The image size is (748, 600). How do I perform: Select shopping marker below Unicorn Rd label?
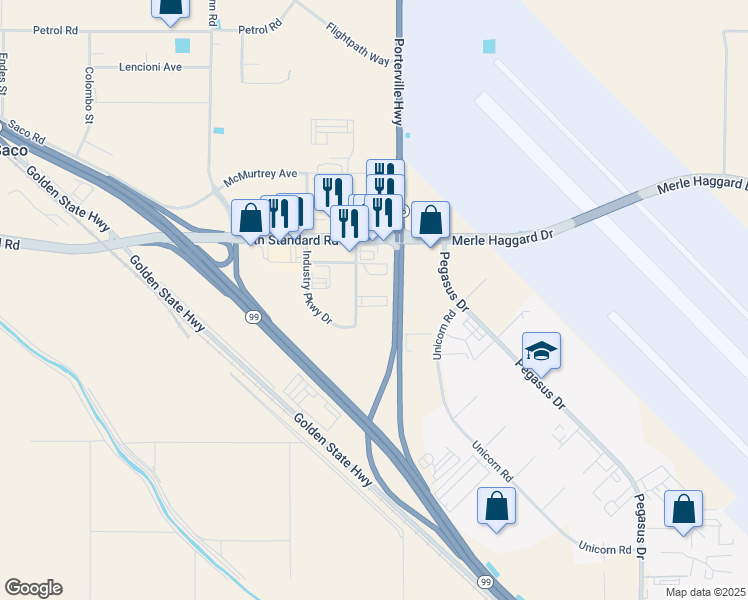point(497,506)
